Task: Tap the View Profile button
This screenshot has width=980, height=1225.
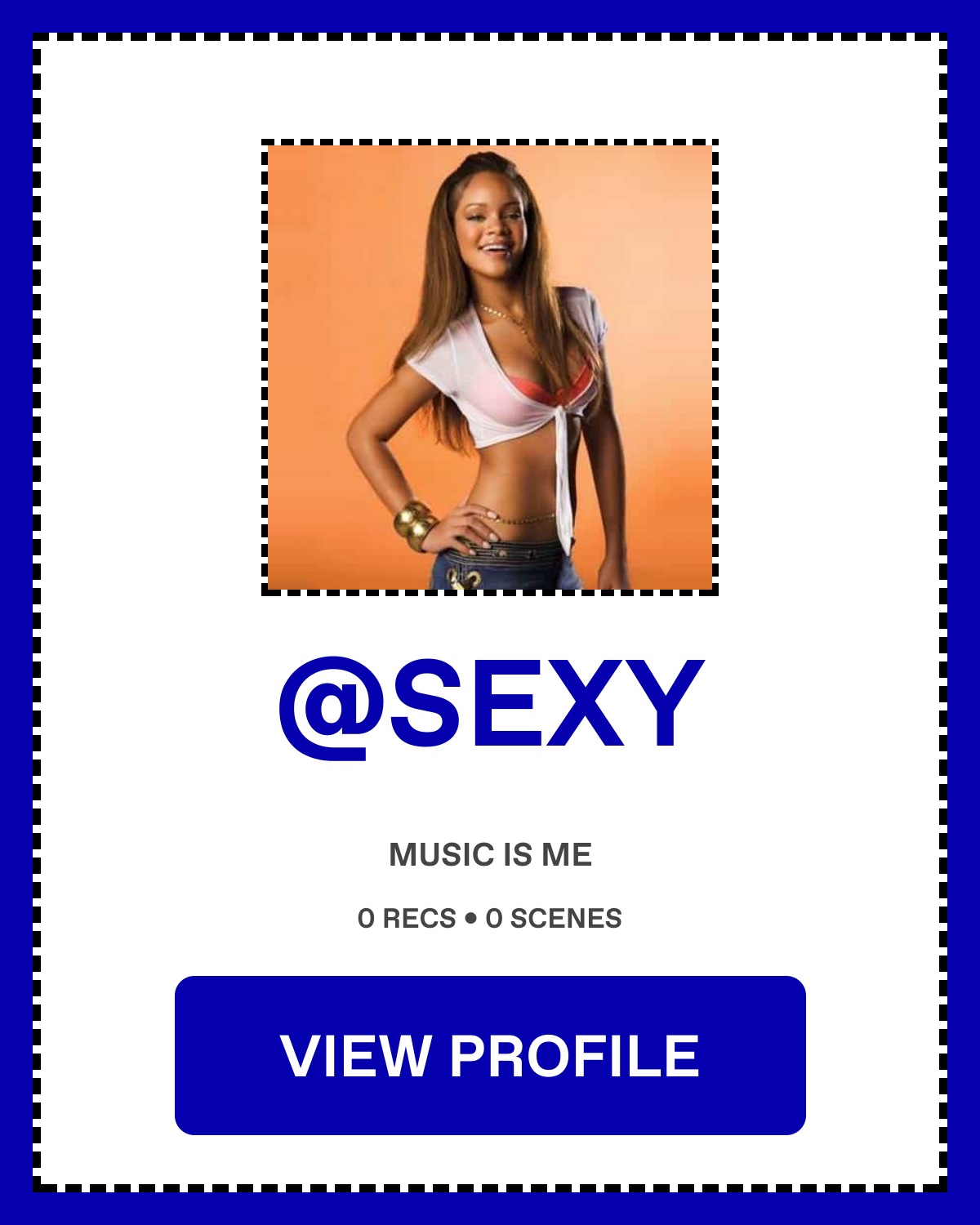Action: [x=490, y=1055]
